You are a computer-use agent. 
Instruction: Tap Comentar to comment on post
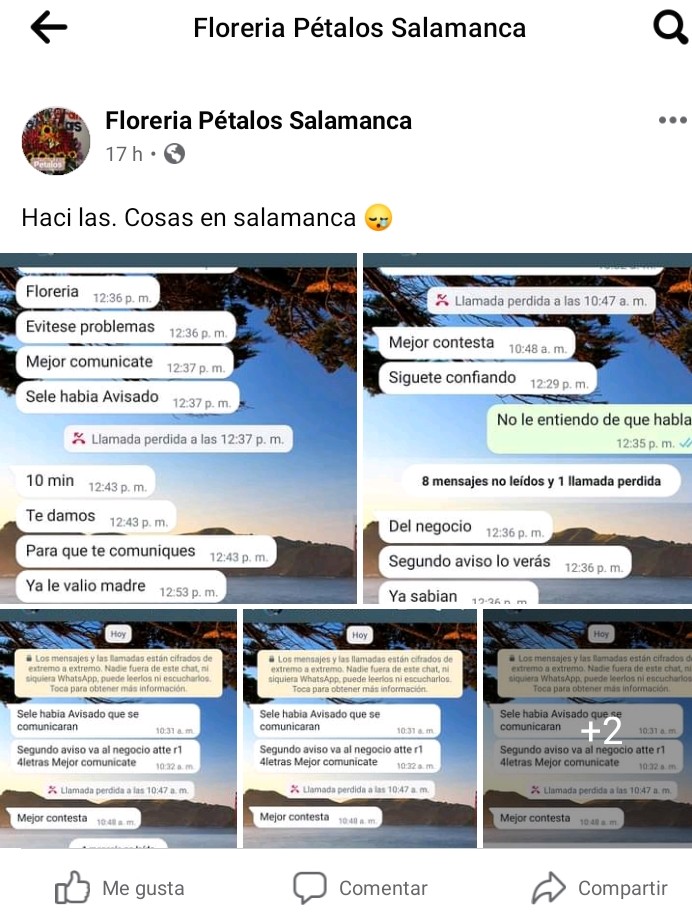(360, 887)
